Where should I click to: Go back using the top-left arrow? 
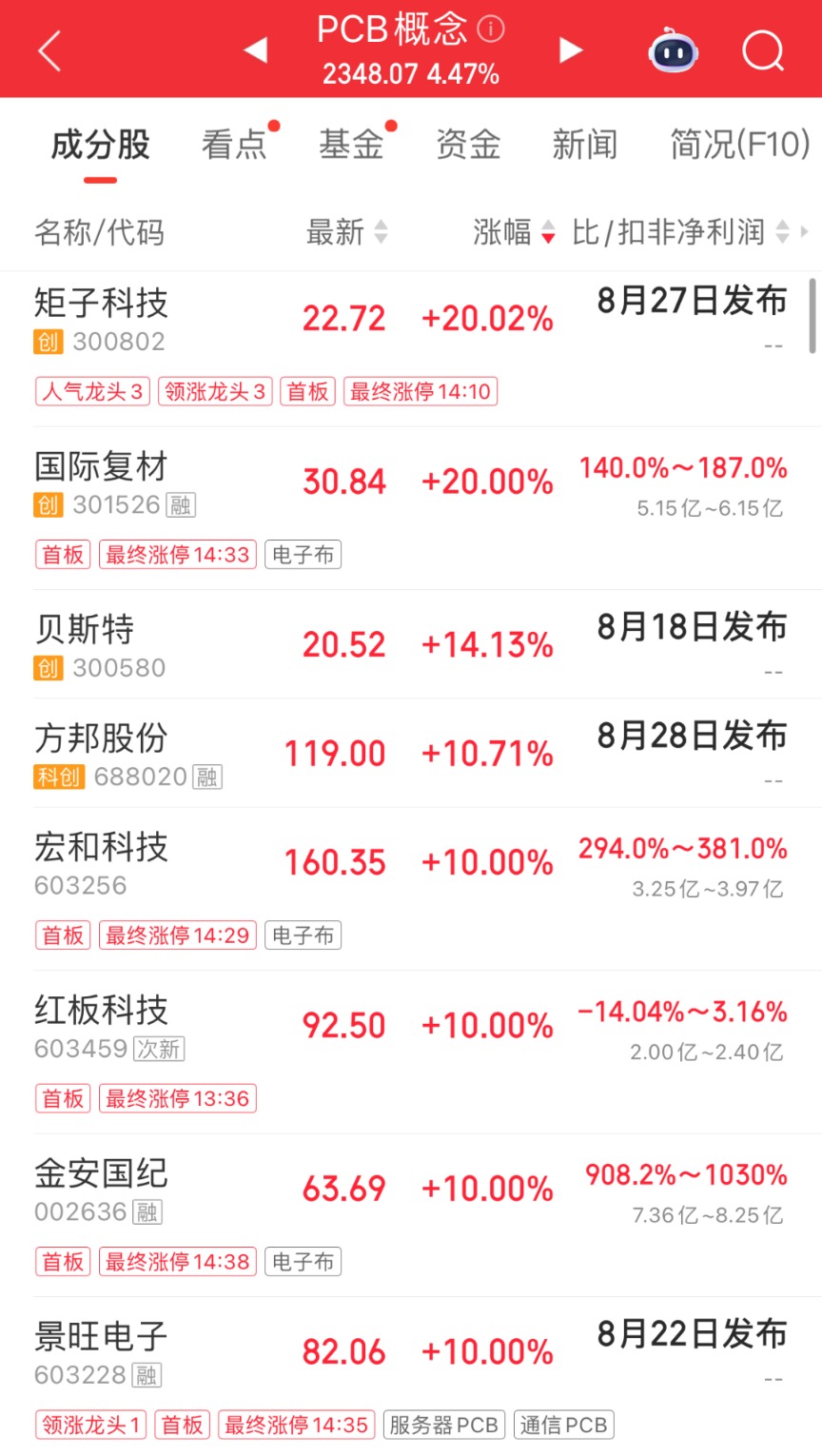(49, 50)
